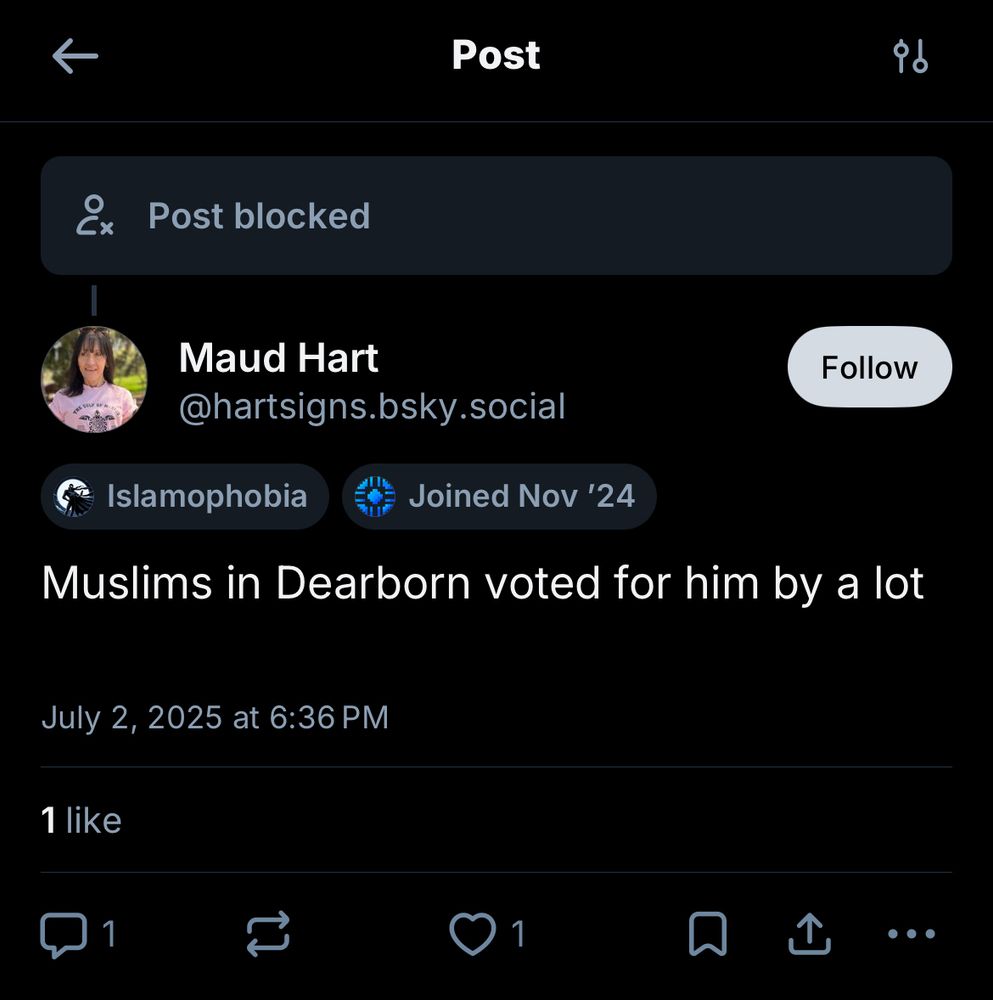Click the handle @hartsigns.bsky.social

tap(372, 406)
